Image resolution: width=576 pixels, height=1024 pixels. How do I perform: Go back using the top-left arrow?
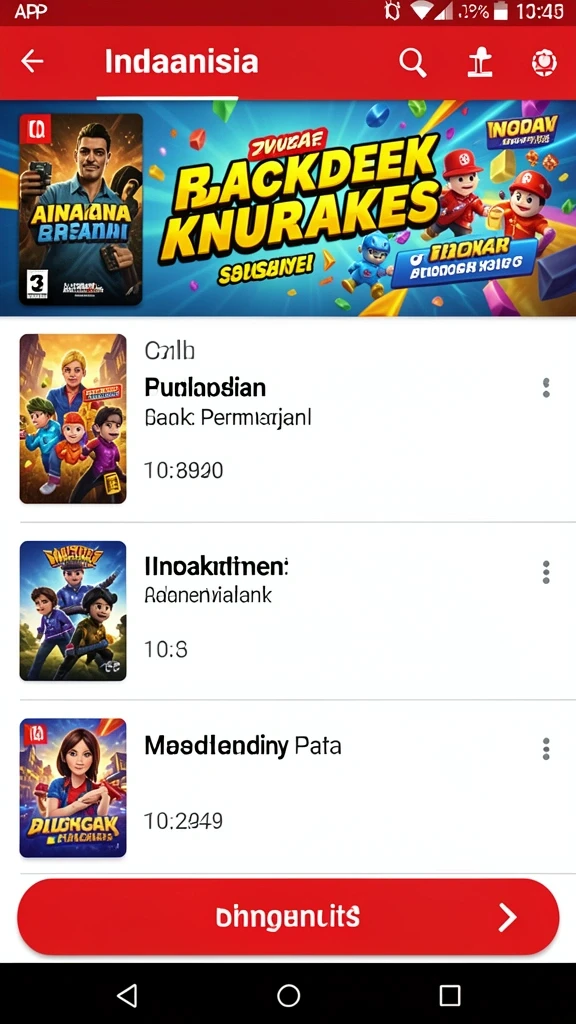click(x=32, y=61)
